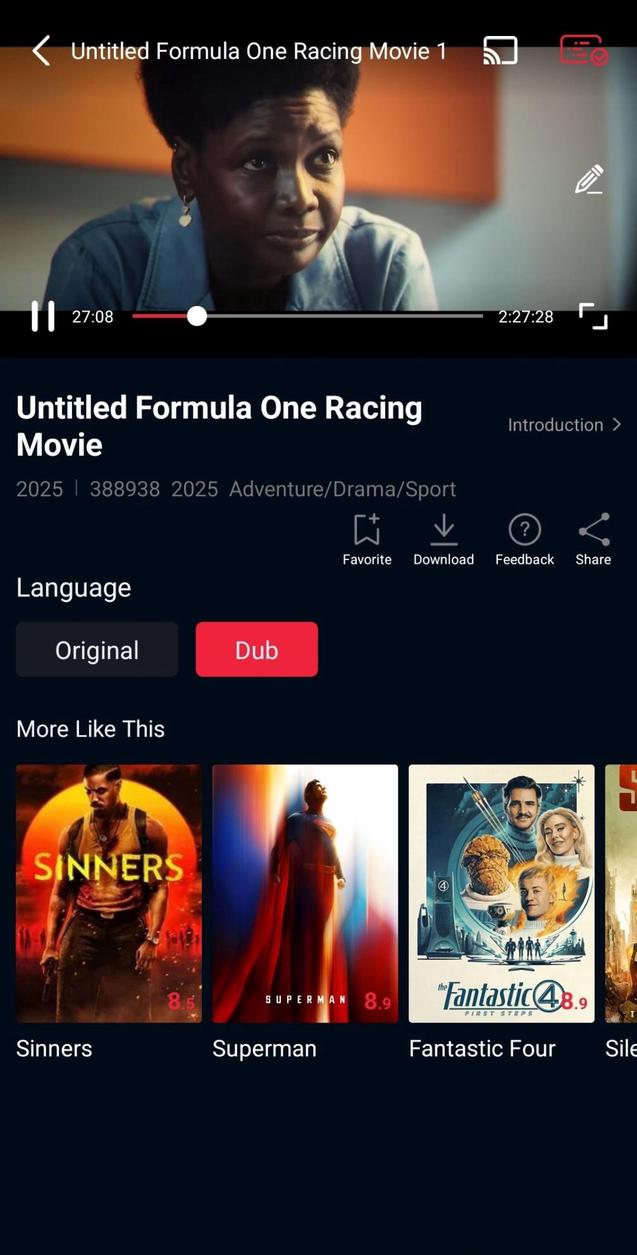This screenshot has height=1255, width=637.
Task: Pause the video playback
Action: [x=42, y=316]
